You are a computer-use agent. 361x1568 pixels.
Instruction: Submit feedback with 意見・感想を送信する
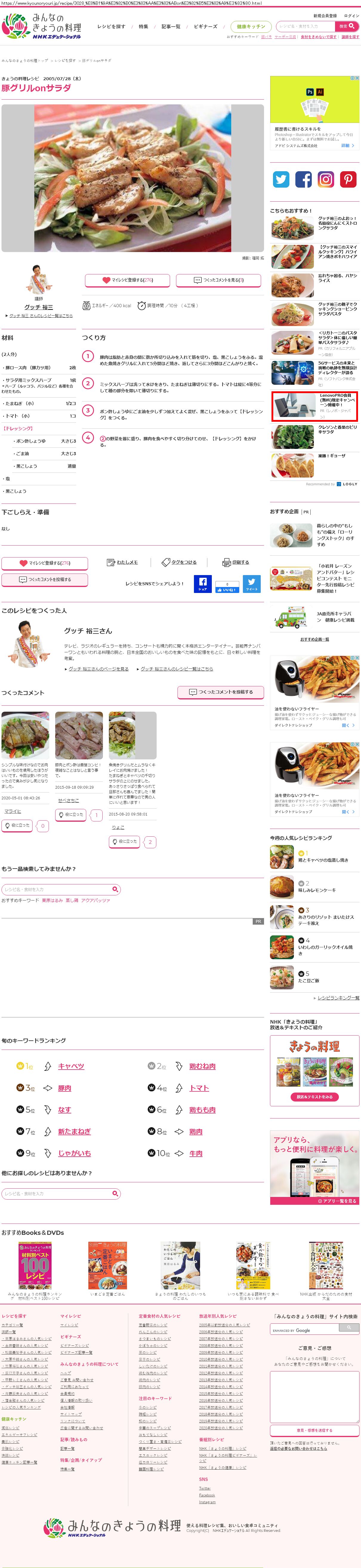click(314, 1430)
